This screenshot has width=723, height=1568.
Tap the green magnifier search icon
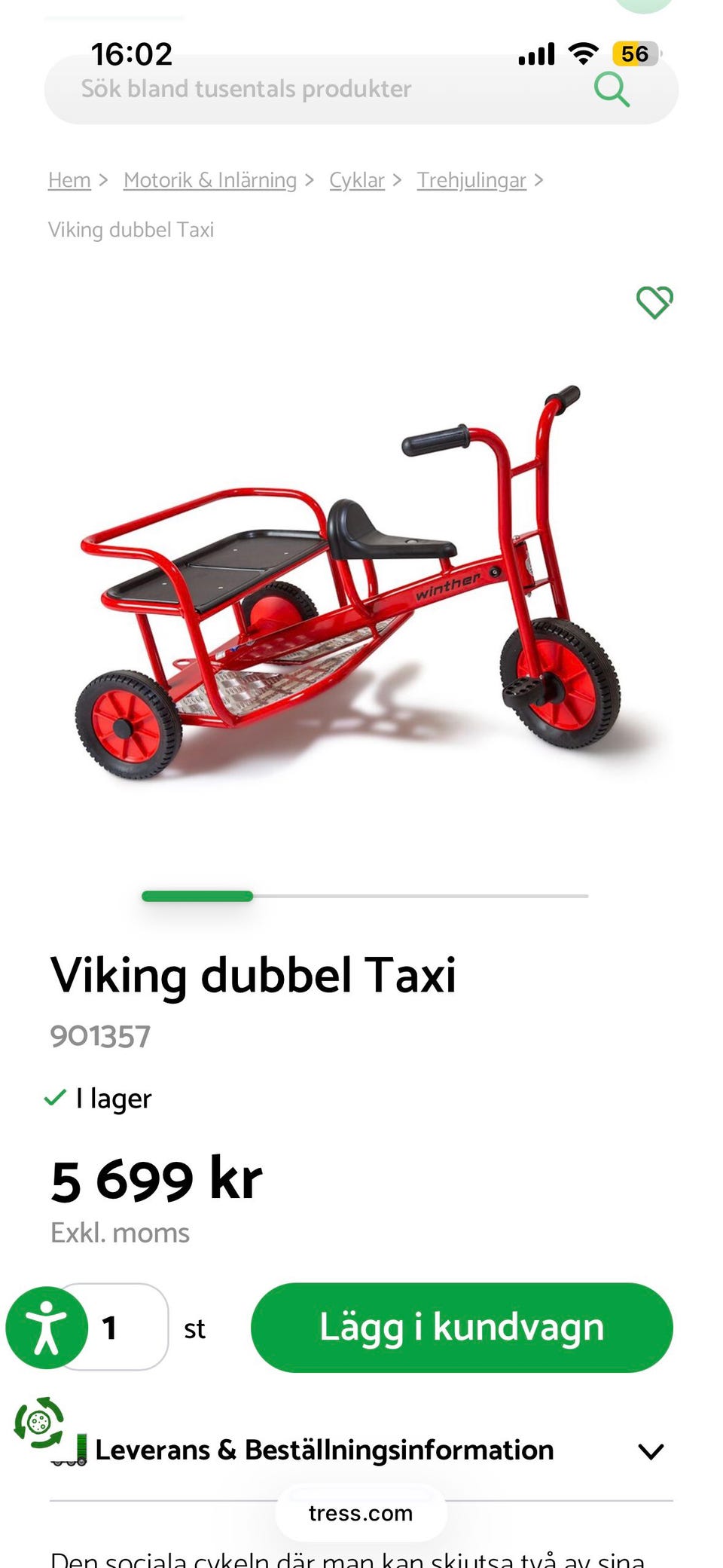tap(611, 90)
